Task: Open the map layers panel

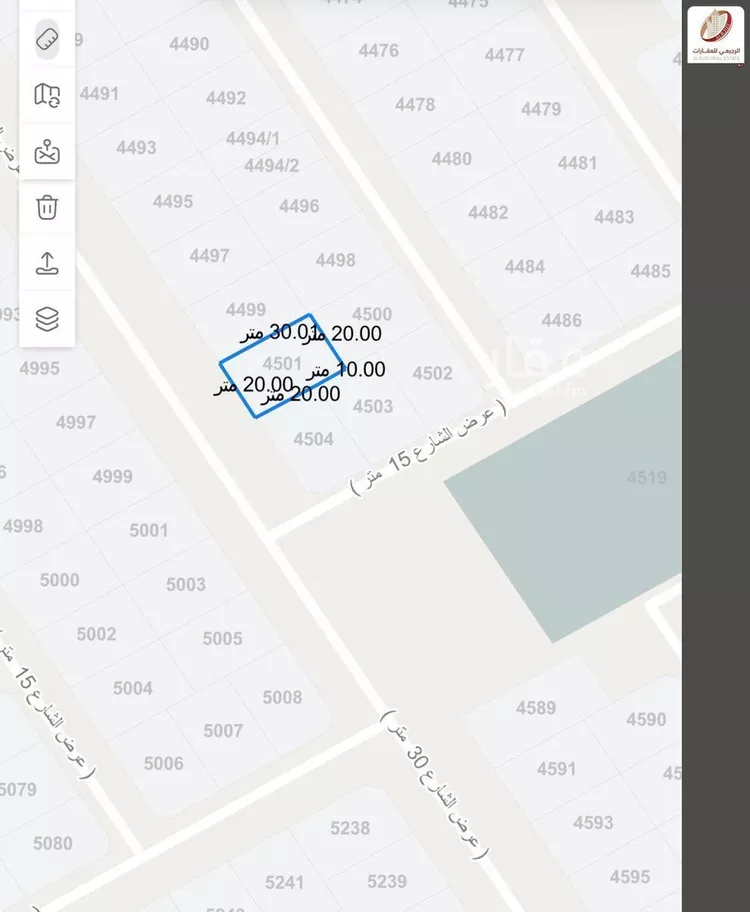Action: click(x=47, y=319)
